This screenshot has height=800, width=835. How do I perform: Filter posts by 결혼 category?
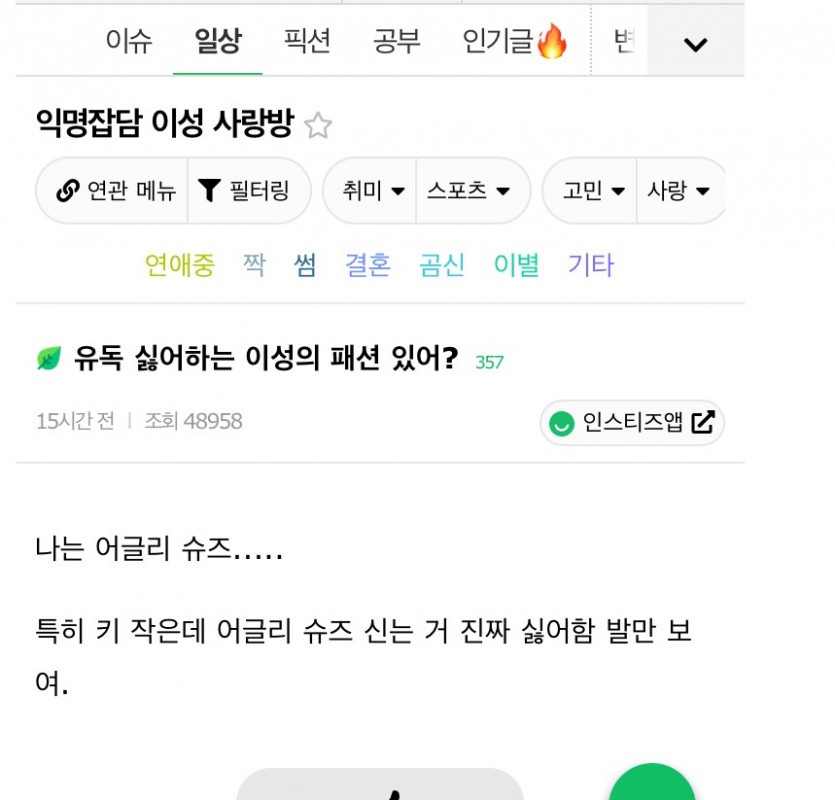click(368, 265)
